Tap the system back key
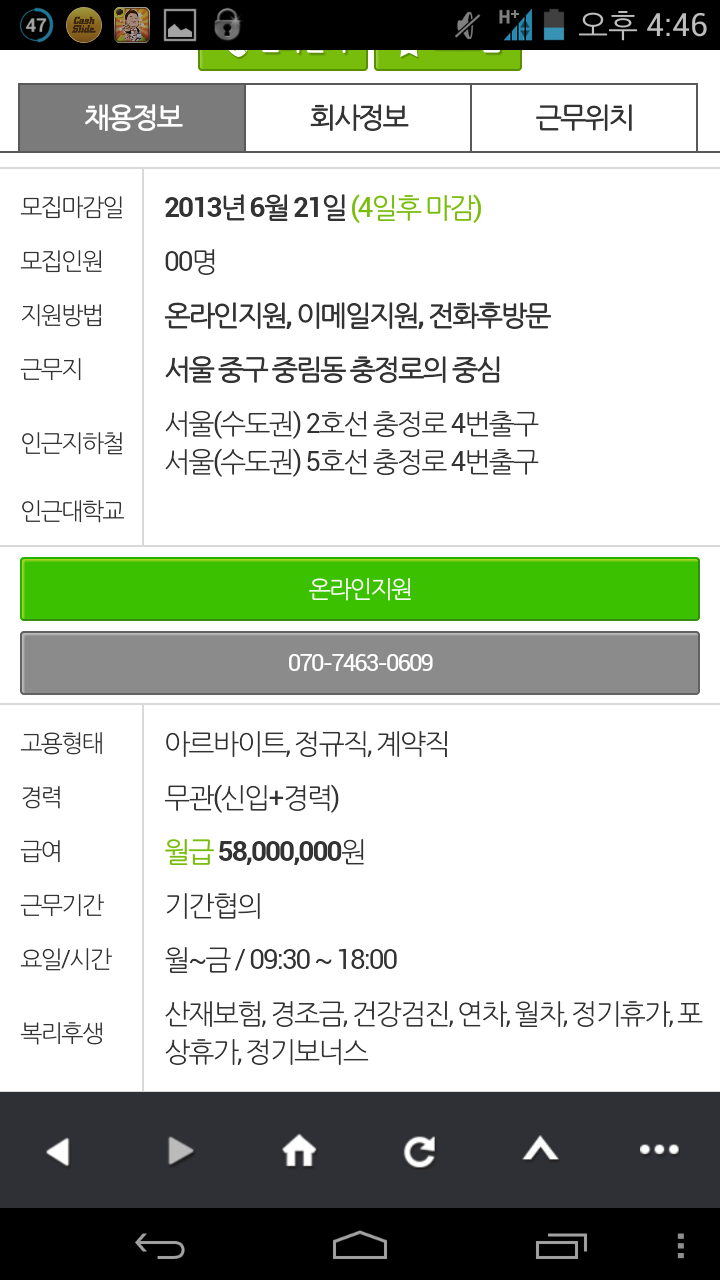 click(160, 1246)
